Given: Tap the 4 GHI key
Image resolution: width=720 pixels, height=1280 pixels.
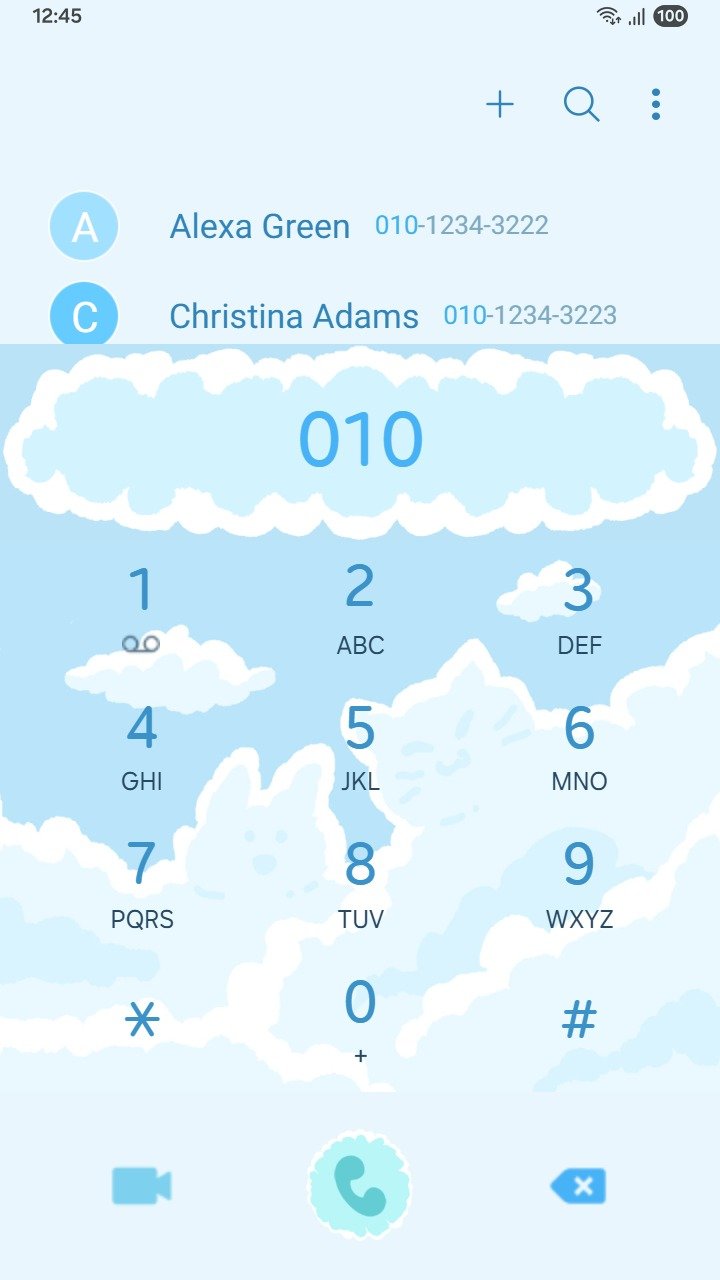Looking at the screenshot, I should [x=141, y=746].
